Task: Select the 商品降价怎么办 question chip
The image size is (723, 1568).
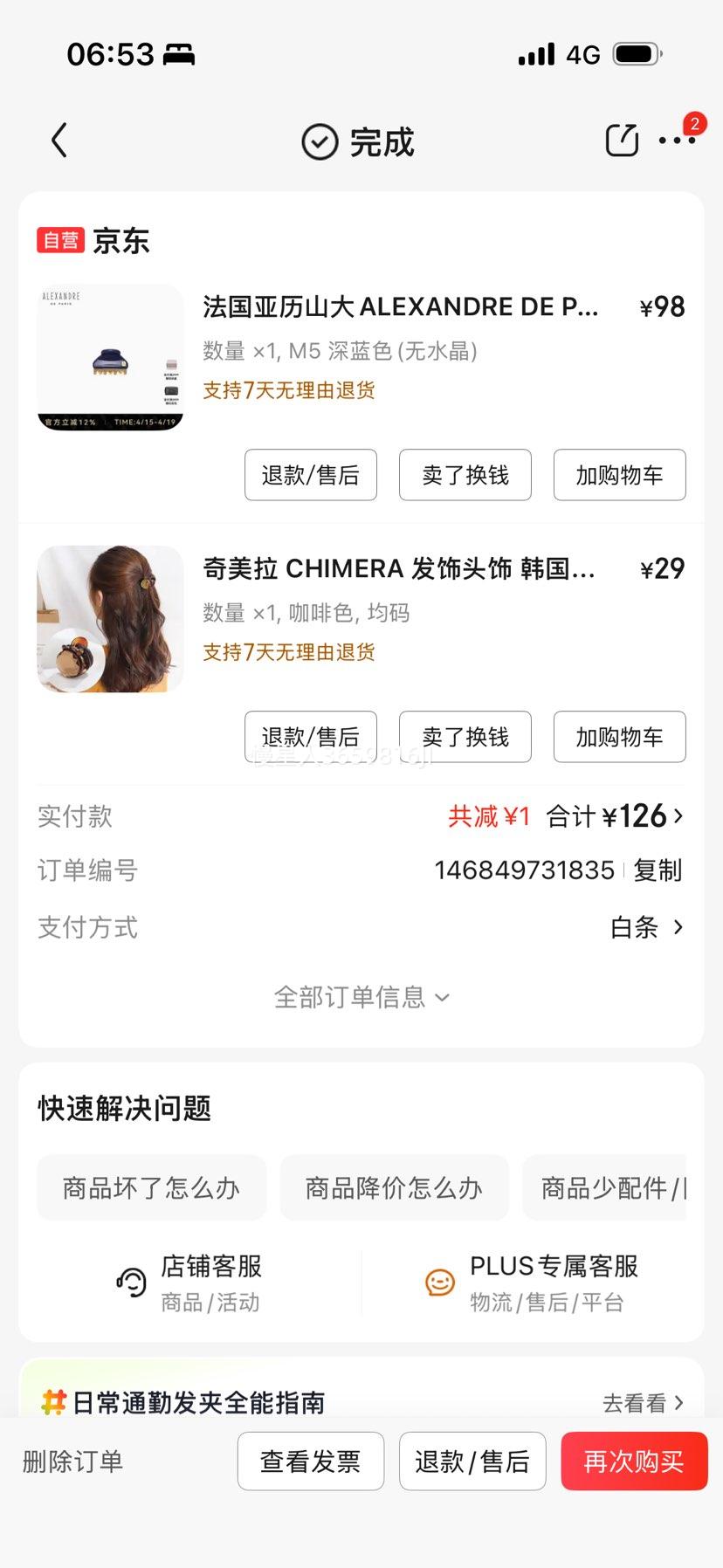Action: tap(394, 1187)
